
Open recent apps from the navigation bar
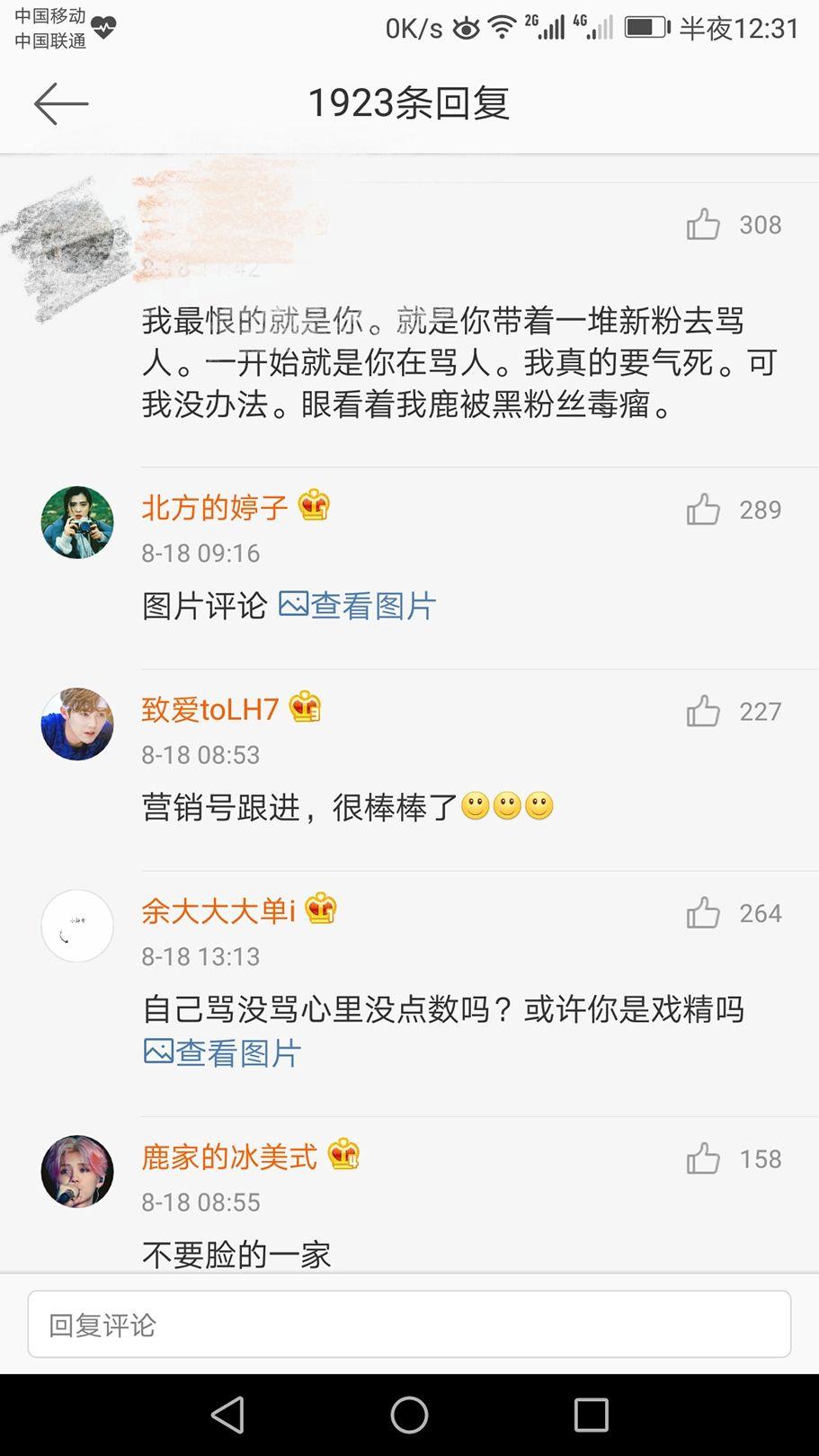[x=591, y=1415]
